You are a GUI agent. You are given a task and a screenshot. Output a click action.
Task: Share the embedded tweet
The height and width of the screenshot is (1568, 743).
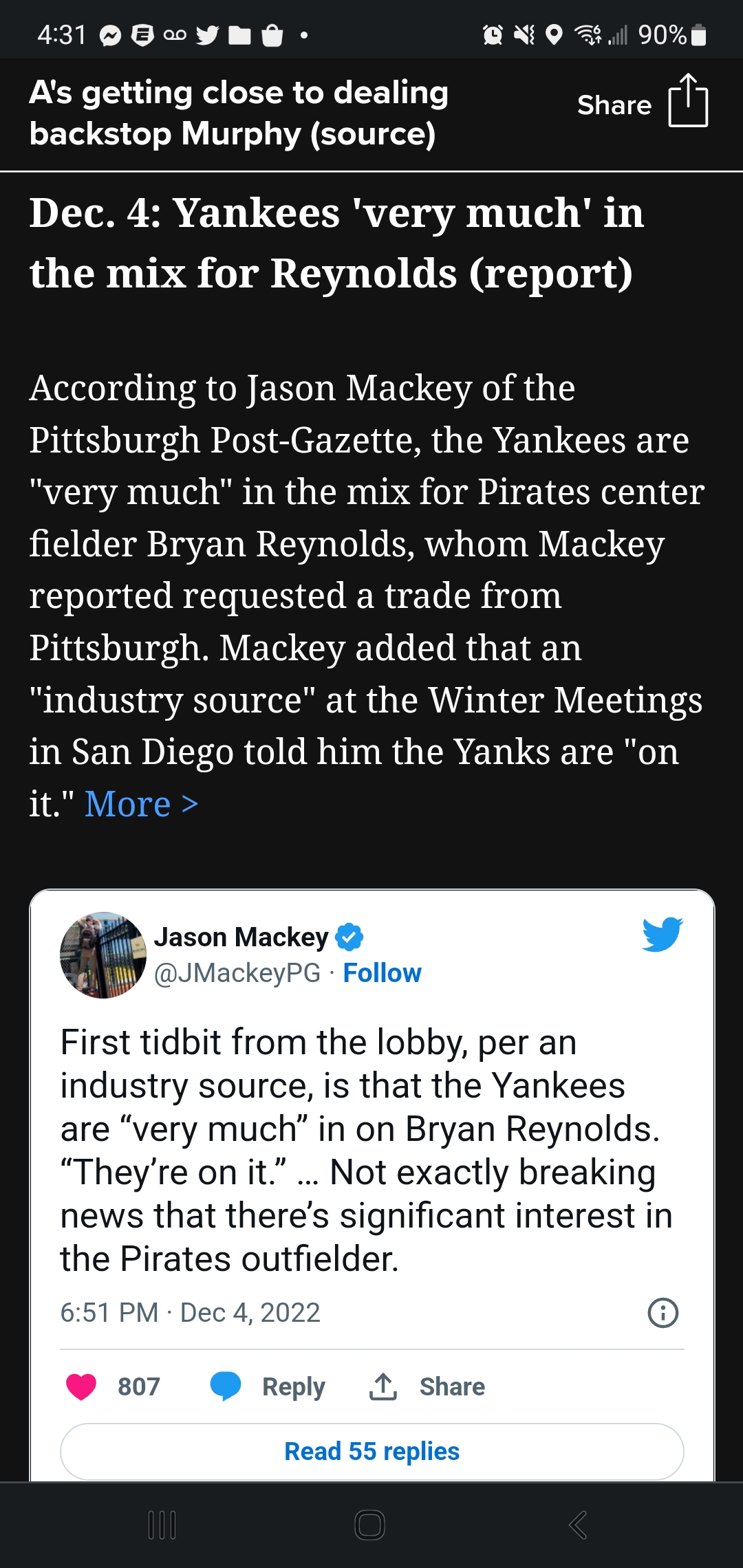coord(427,1386)
